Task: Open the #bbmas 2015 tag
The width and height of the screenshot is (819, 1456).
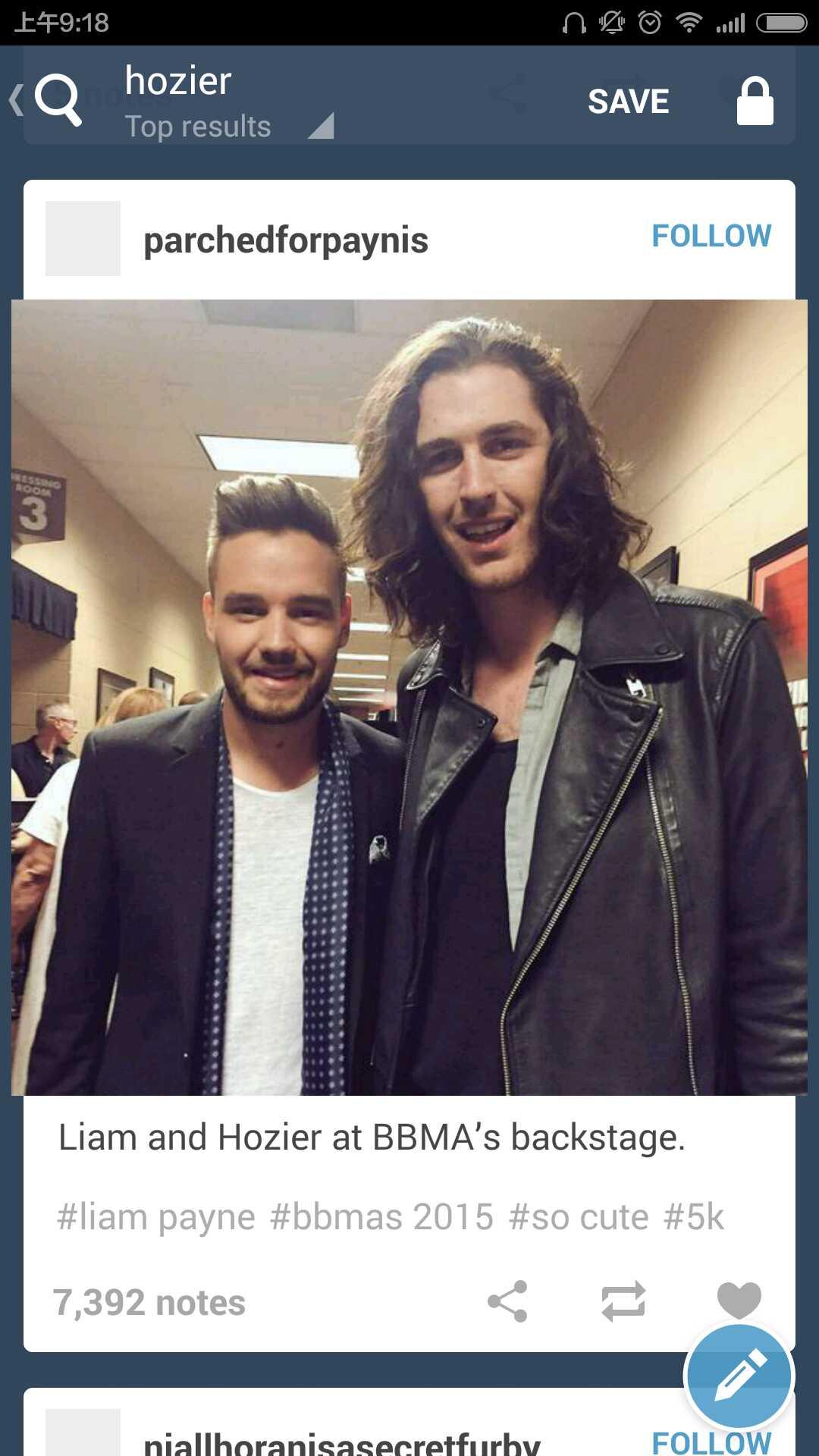Action: pyautogui.click(x=381, y=1217)
